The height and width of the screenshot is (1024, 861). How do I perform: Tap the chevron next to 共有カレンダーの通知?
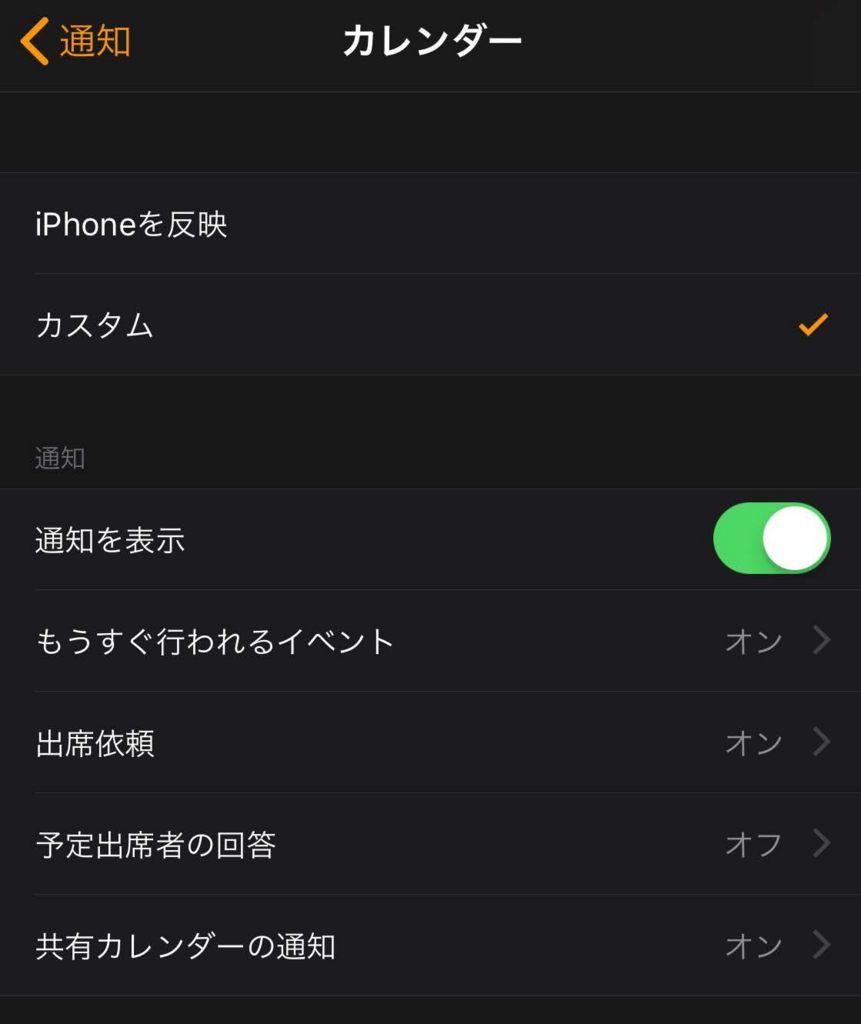pos(819,945)
